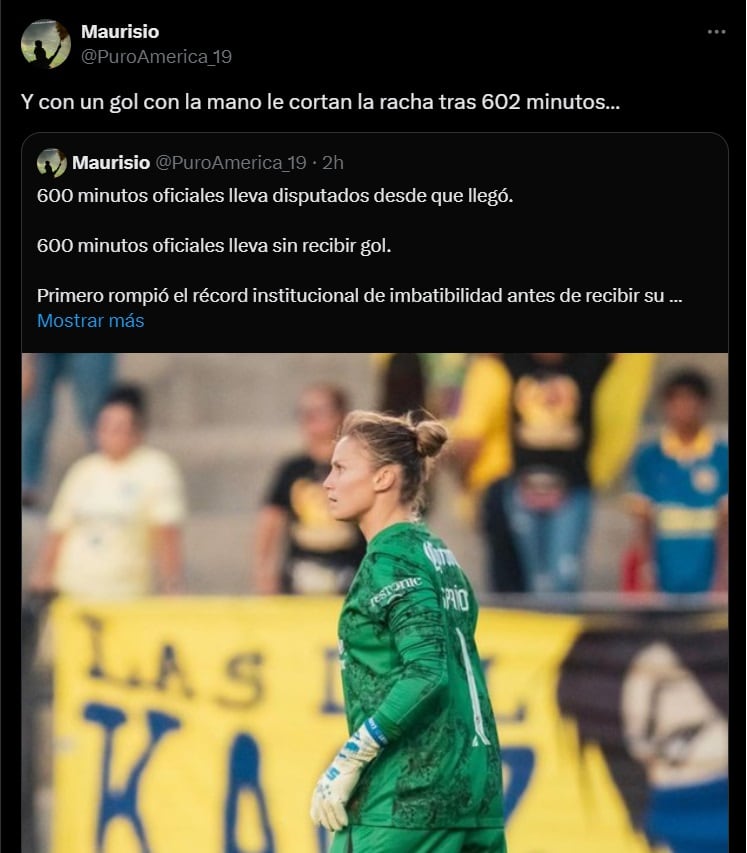Screen dimensions: 747x853
Task: Expand quoted tweet with Mostrar más
Action: (x=90, y=321)
